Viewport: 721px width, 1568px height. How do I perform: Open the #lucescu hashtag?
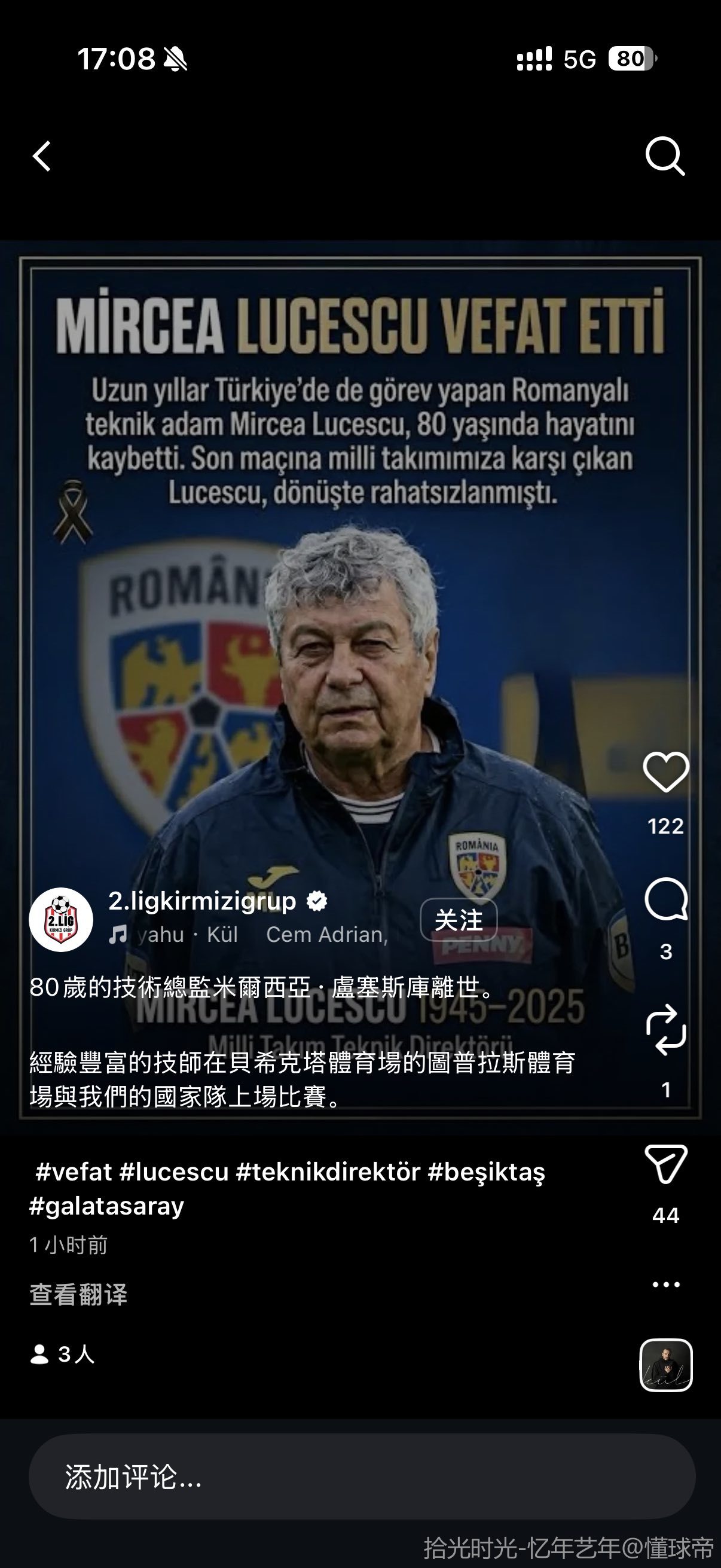(x=174, y=1172)
